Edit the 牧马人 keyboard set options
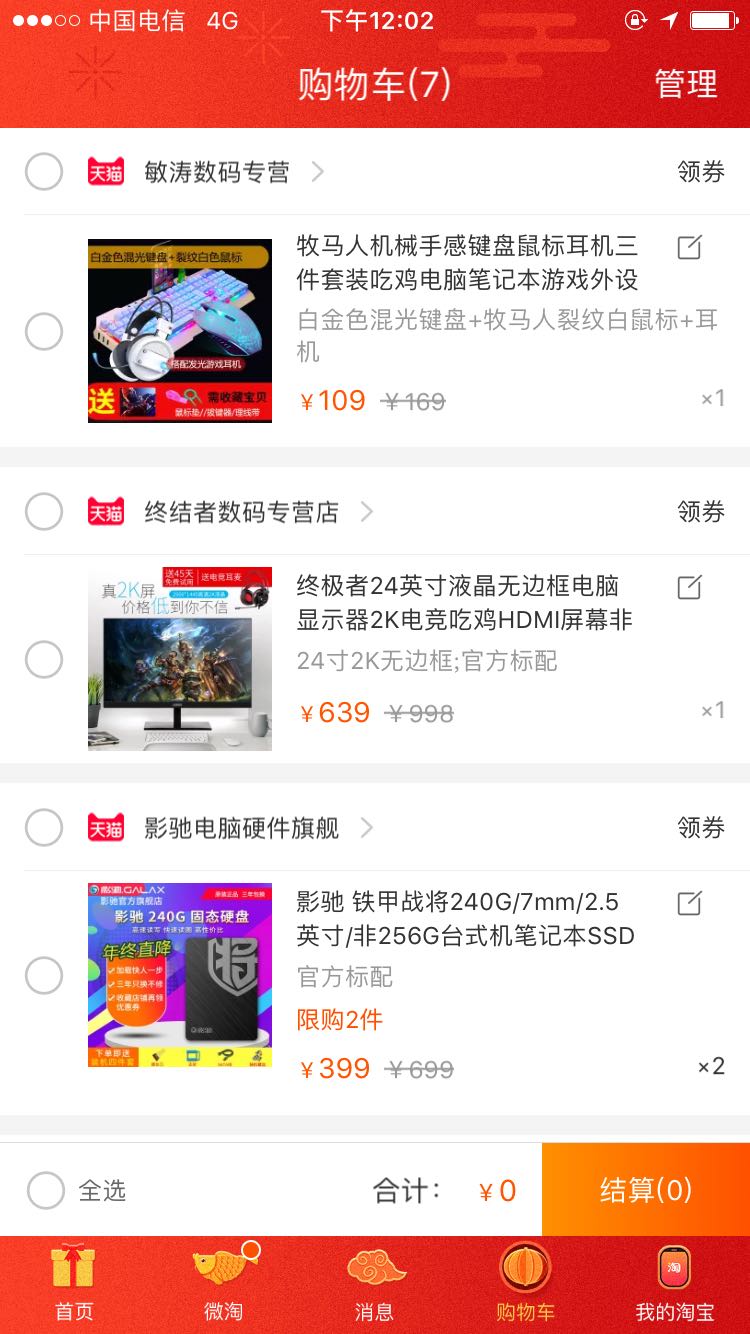 689,247
